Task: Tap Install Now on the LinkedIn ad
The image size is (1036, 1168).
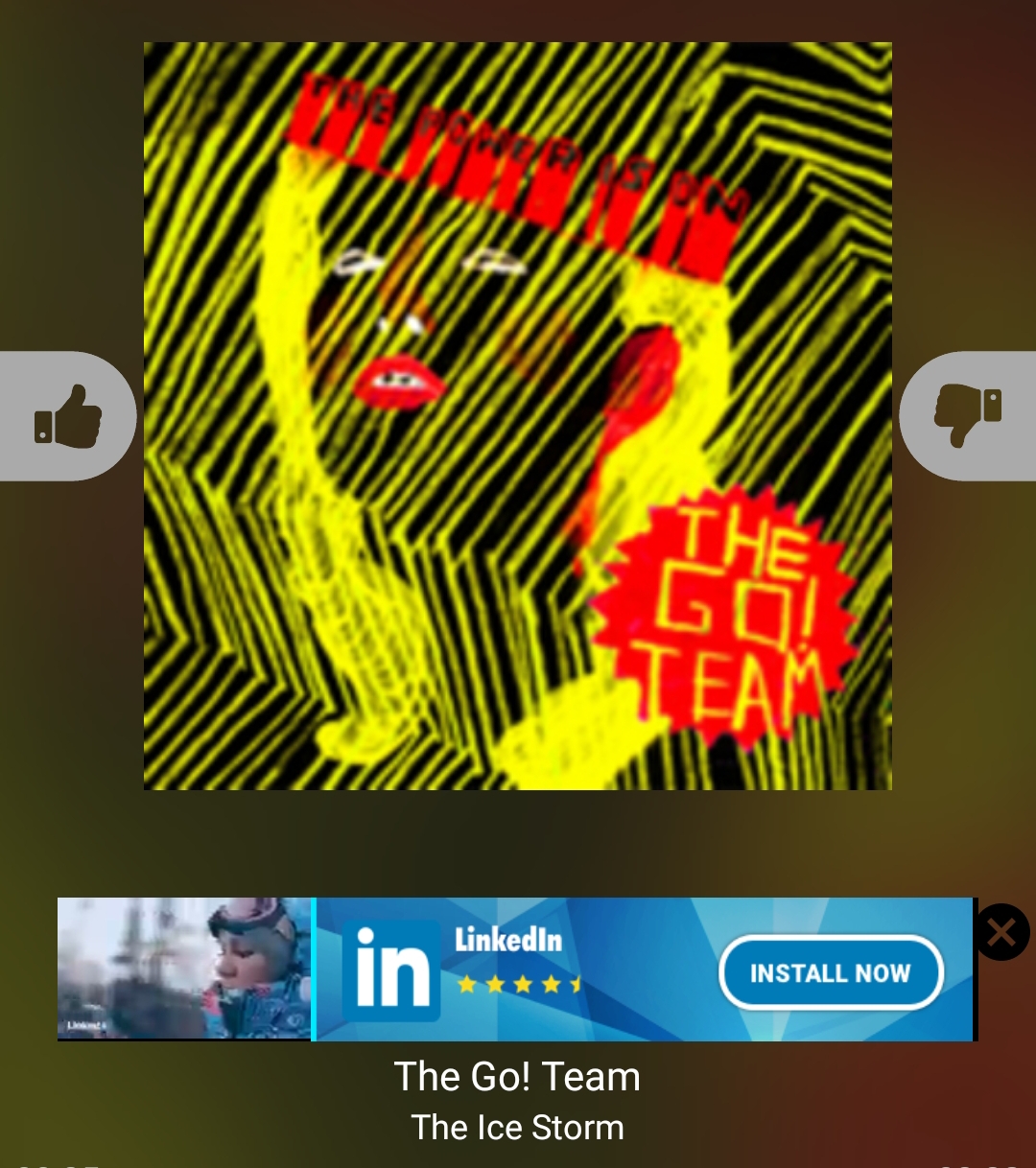Action: click(x=830, y=972)
